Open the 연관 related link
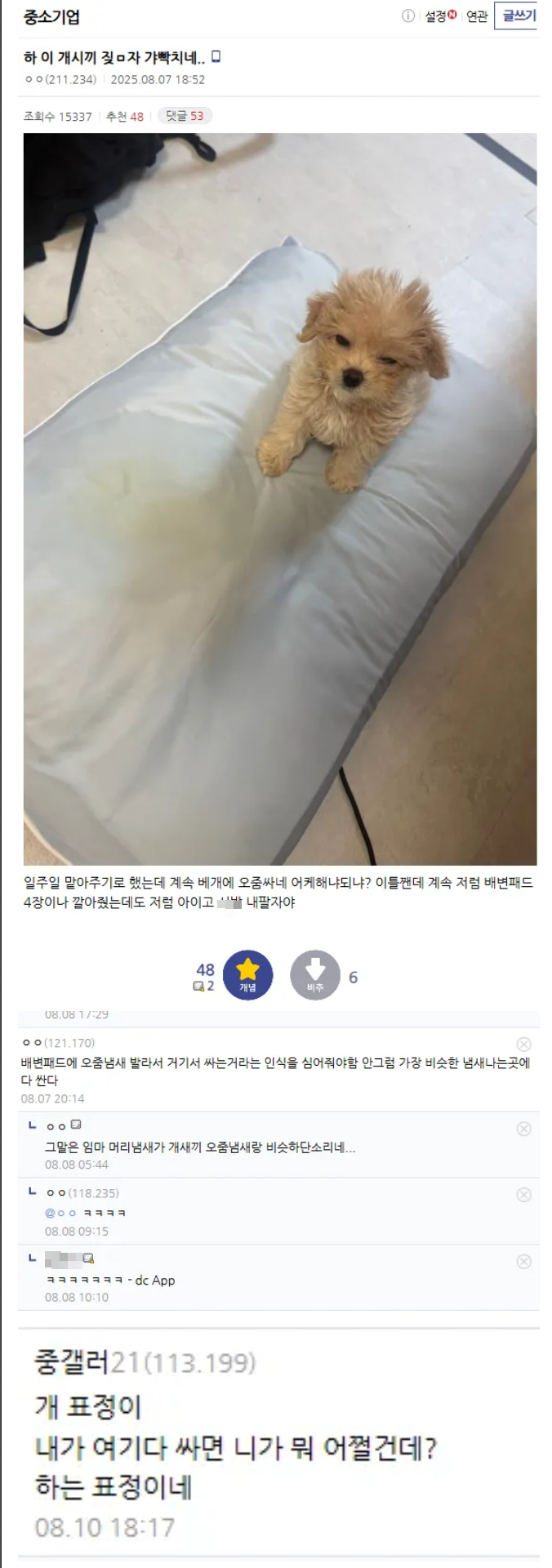552x1568 pixels. pyautogui.click(x=477, y=16)
